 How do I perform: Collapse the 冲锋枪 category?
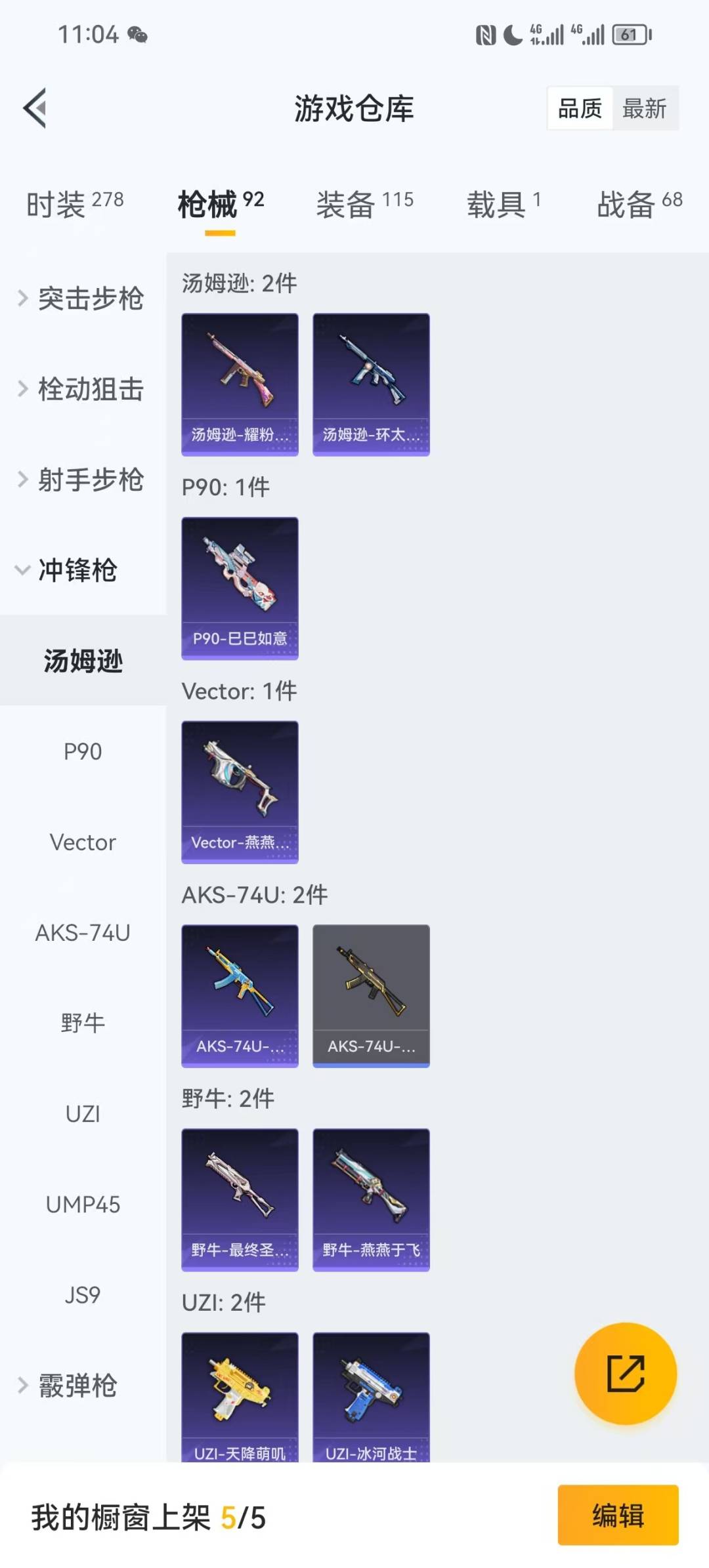tap(69, 570)
